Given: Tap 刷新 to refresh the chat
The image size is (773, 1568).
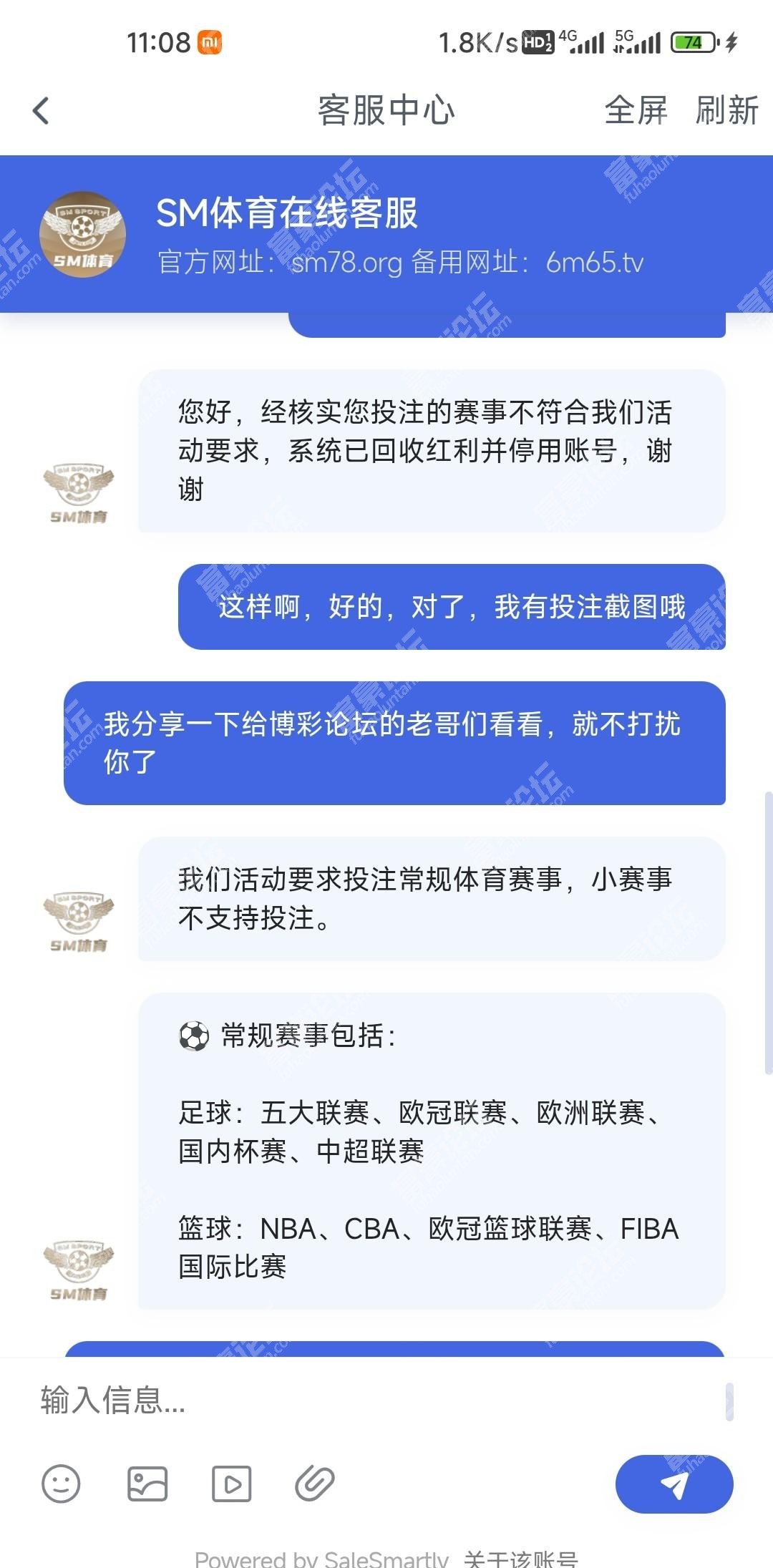Looking at the screenshot, I should (726, 111).
